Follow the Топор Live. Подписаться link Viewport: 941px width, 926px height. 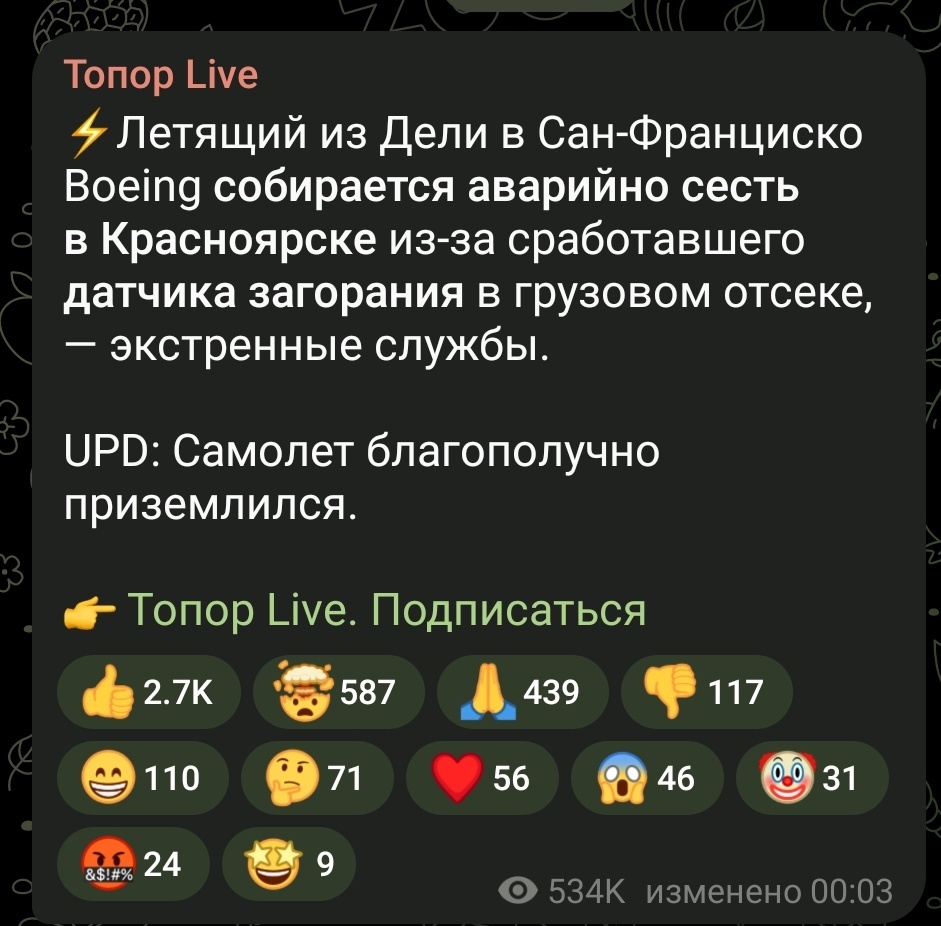[x=387, y=608]
